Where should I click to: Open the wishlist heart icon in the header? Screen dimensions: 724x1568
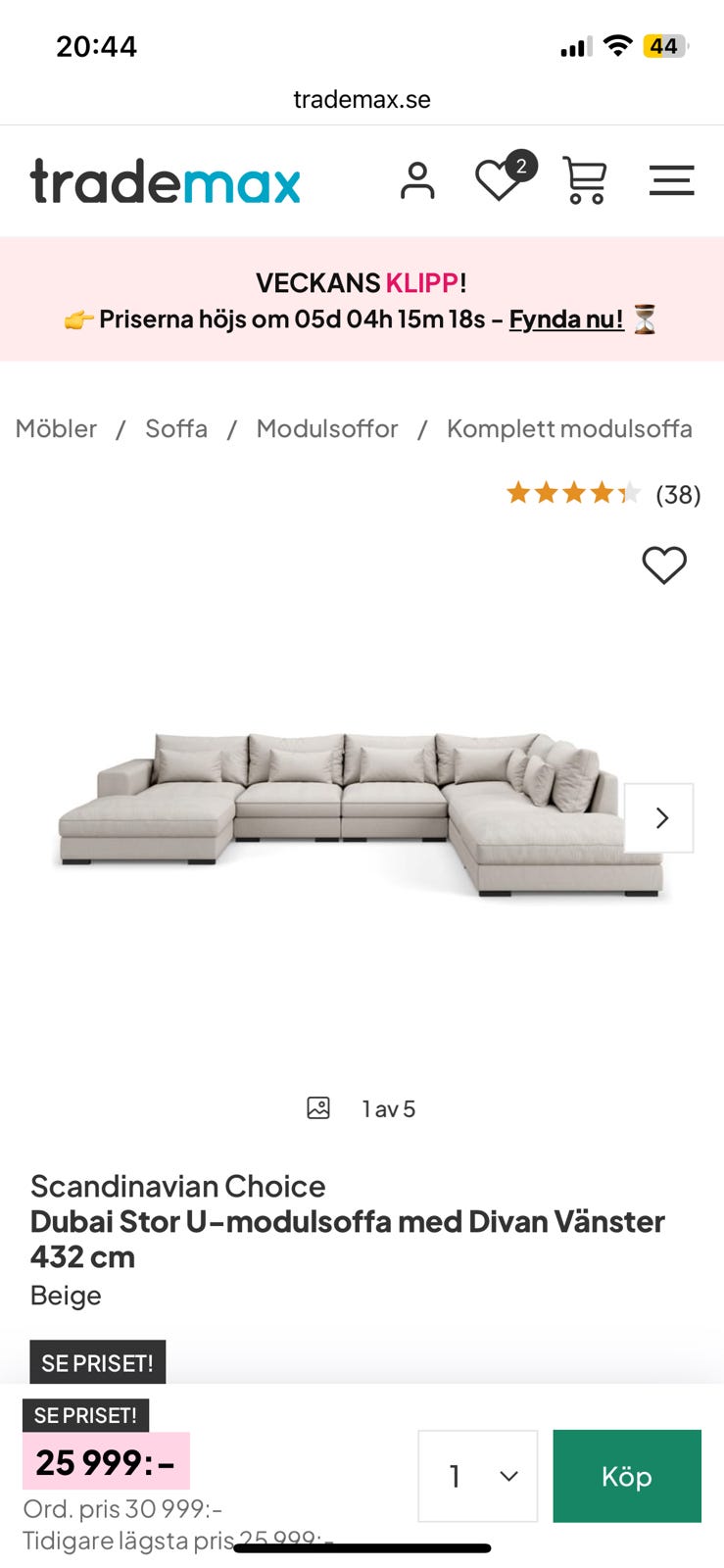click(500, 181)
